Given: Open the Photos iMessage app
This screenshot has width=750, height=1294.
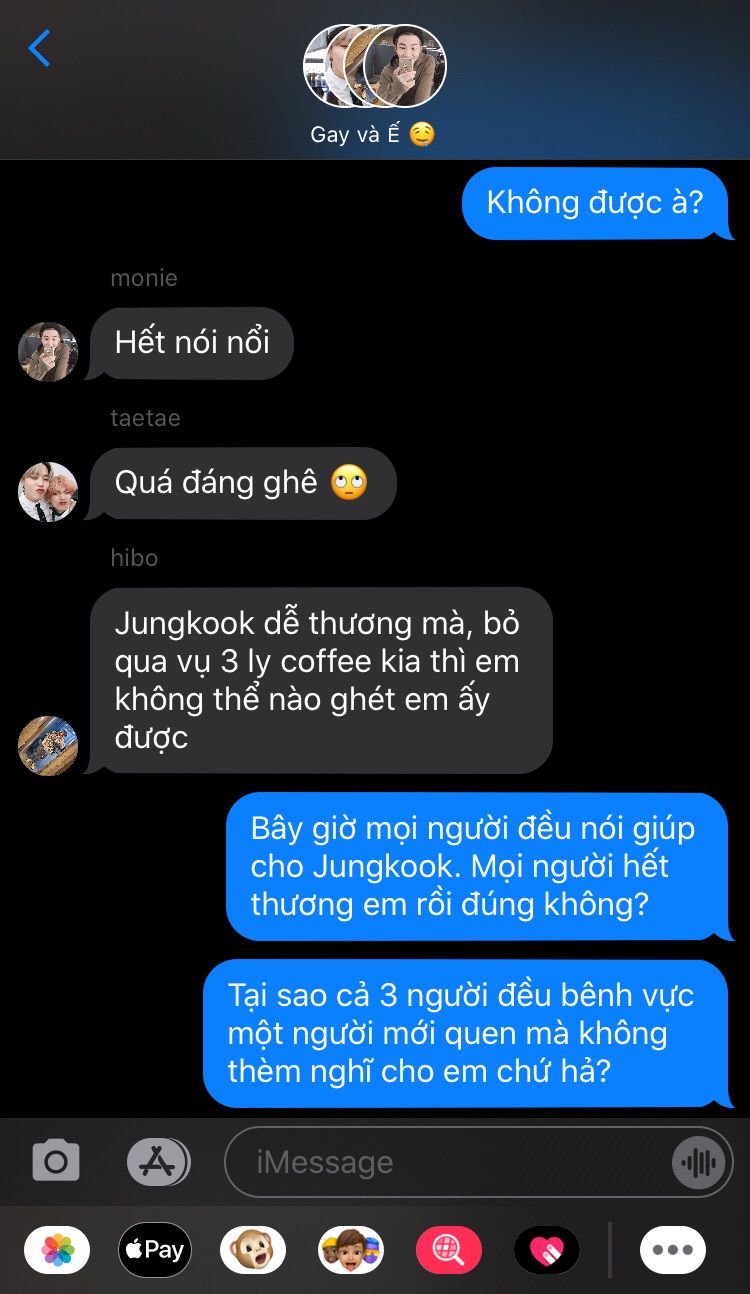Looking at the screenshot, I should pyautogui.click(x=57, y=1250).
